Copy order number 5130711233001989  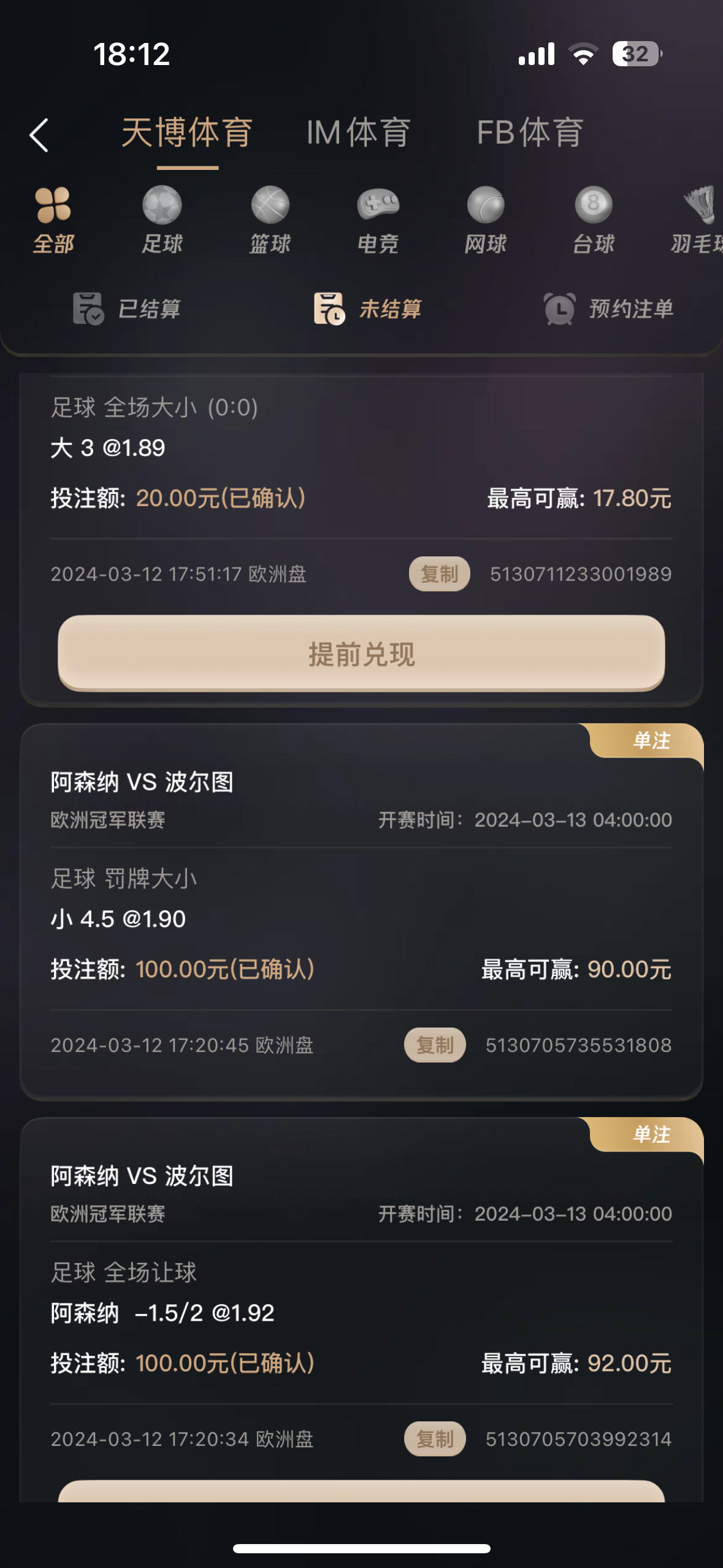[439, 574]
